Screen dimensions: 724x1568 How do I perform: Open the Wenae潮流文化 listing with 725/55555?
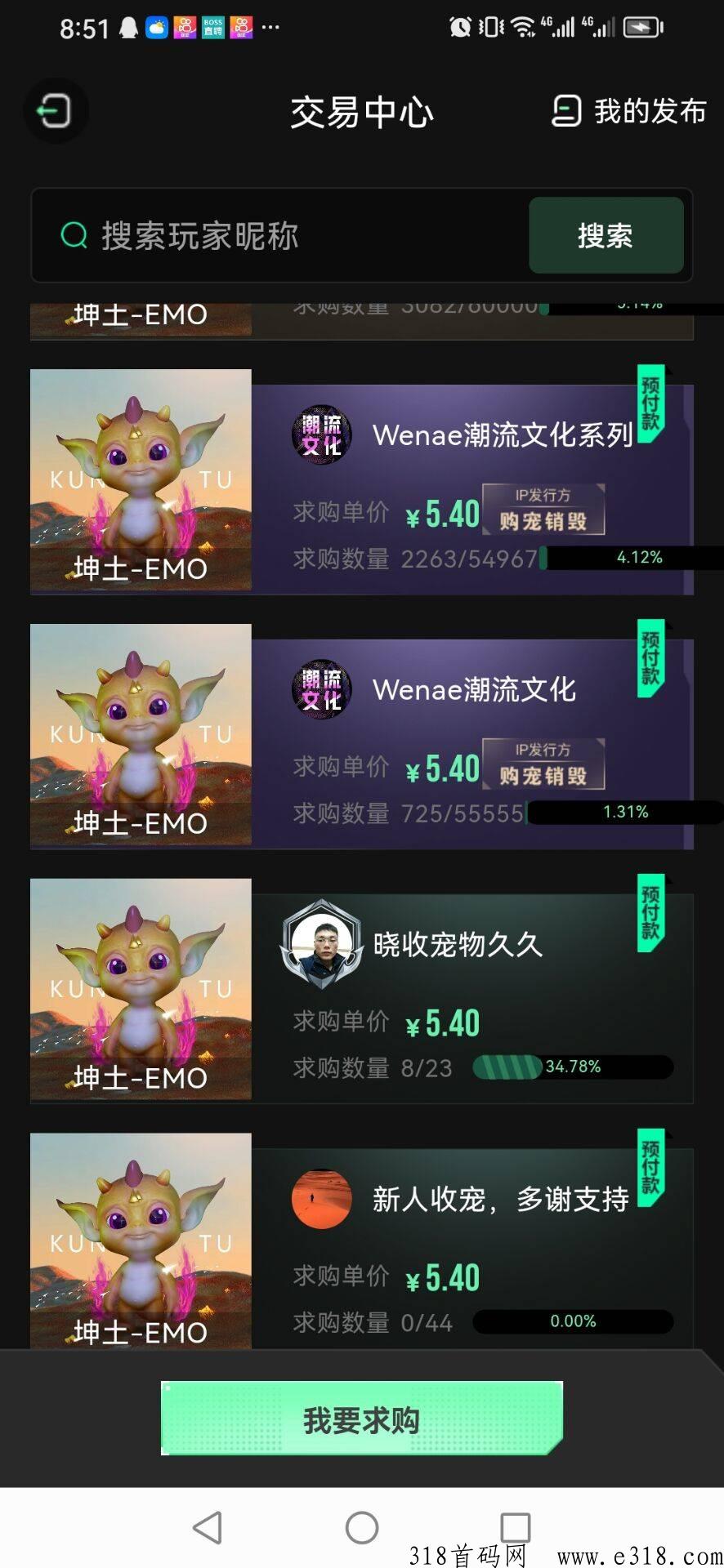(362, 736)
